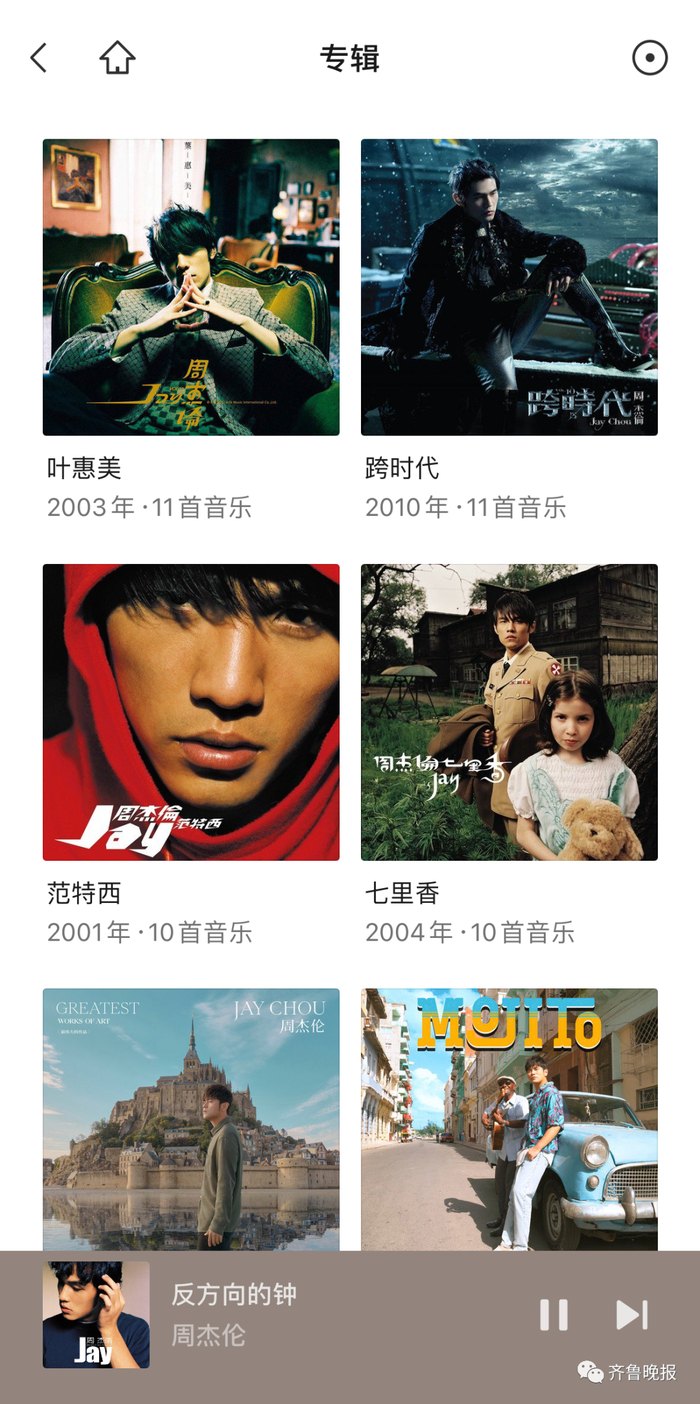Open the Greatest Works of Art album
Image resolution: width=700 pixels, height=1404 pixels.
[x=191, y=1118]
